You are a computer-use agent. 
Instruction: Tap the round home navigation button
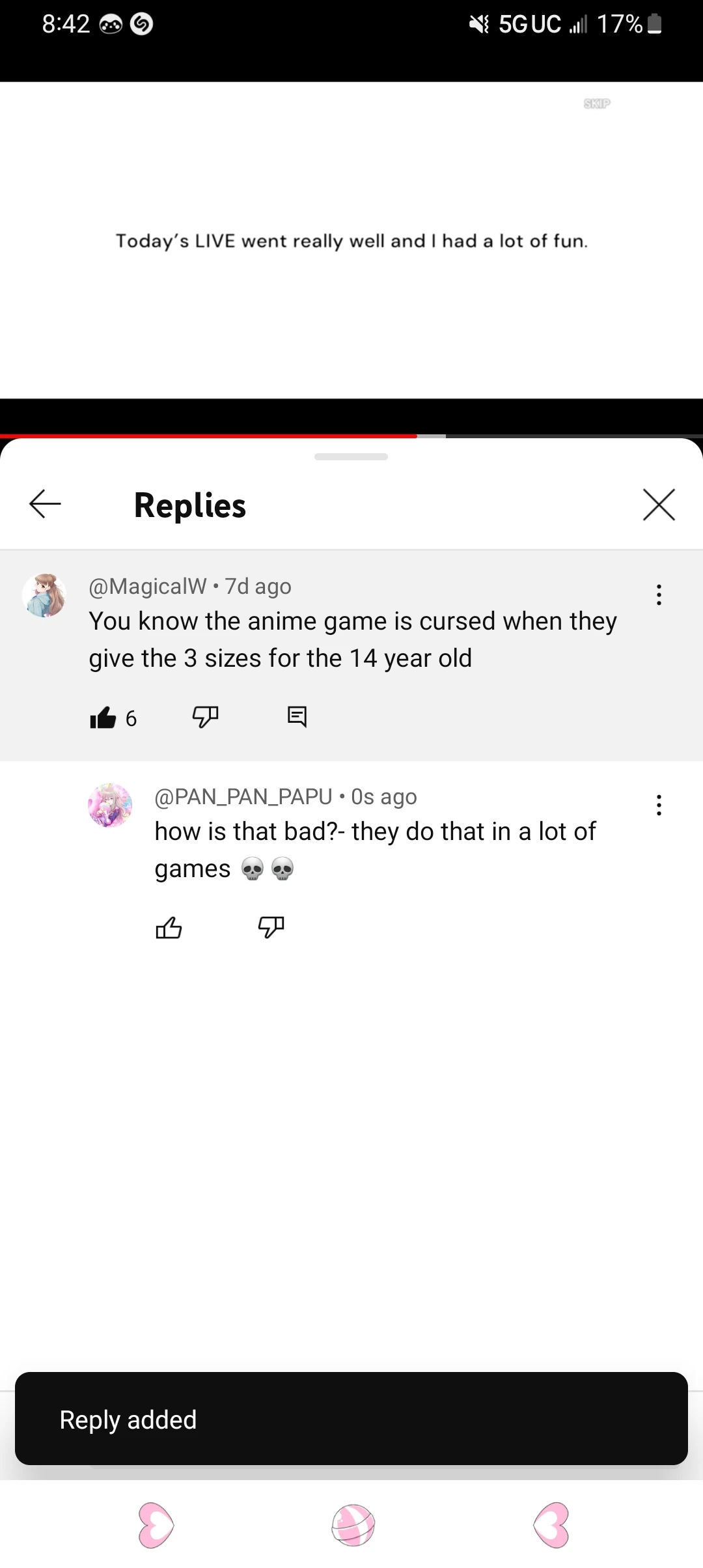click(353, 1525)
